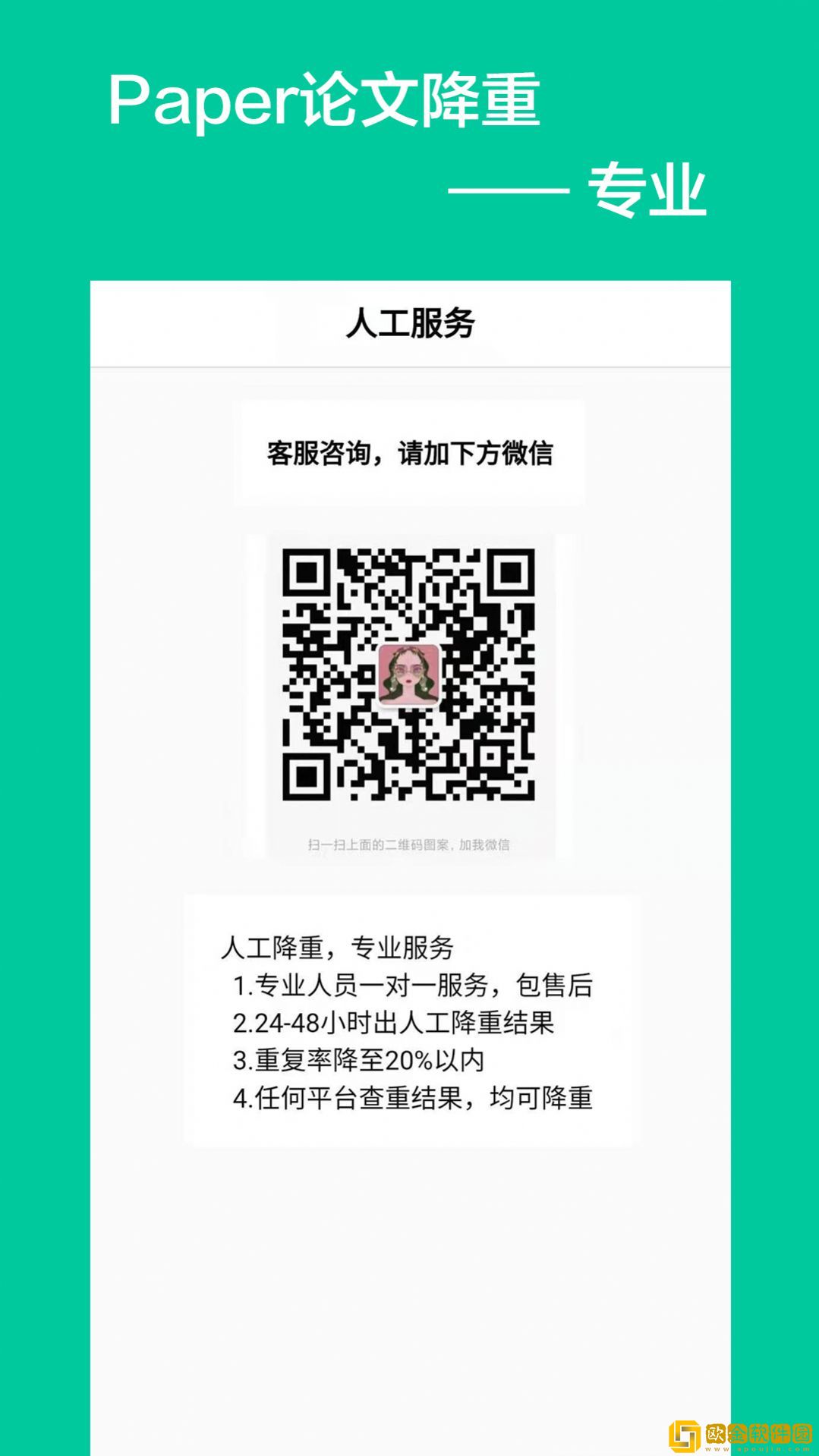Select the 客服咨询，请加下方微信 menu entry
This screenshot has height=1456, width=819.
(414, 454)
